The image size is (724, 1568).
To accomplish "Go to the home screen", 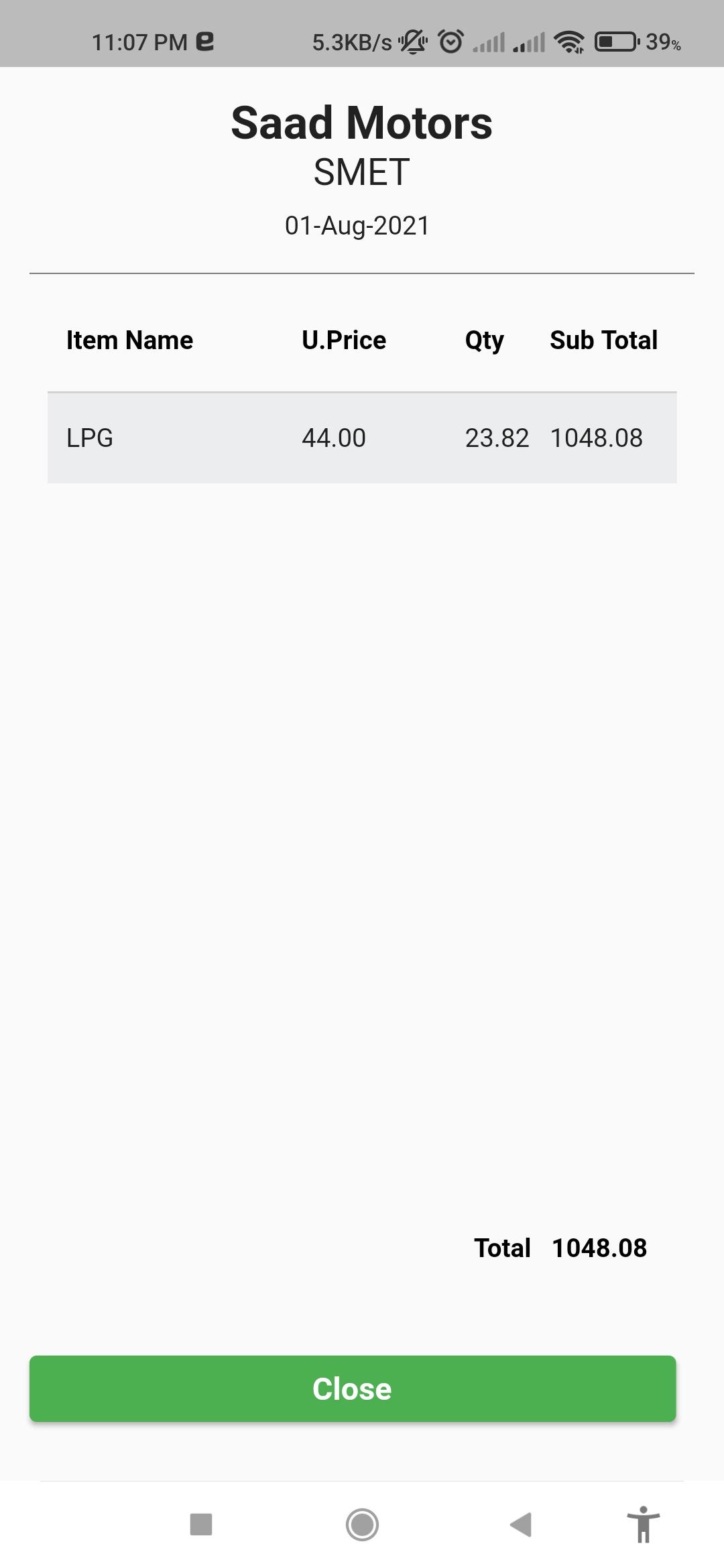I will click(362, 1524).
